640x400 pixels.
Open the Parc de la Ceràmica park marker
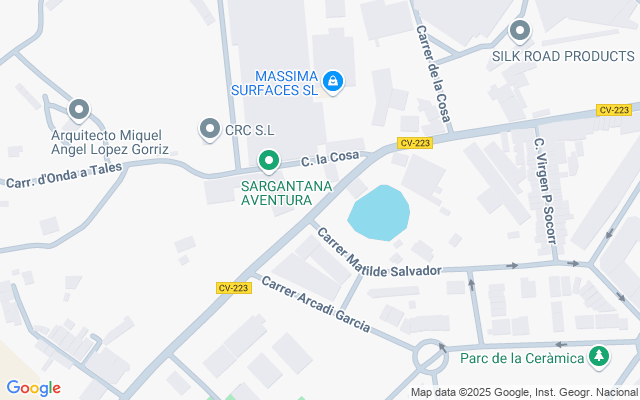point(599,356)
